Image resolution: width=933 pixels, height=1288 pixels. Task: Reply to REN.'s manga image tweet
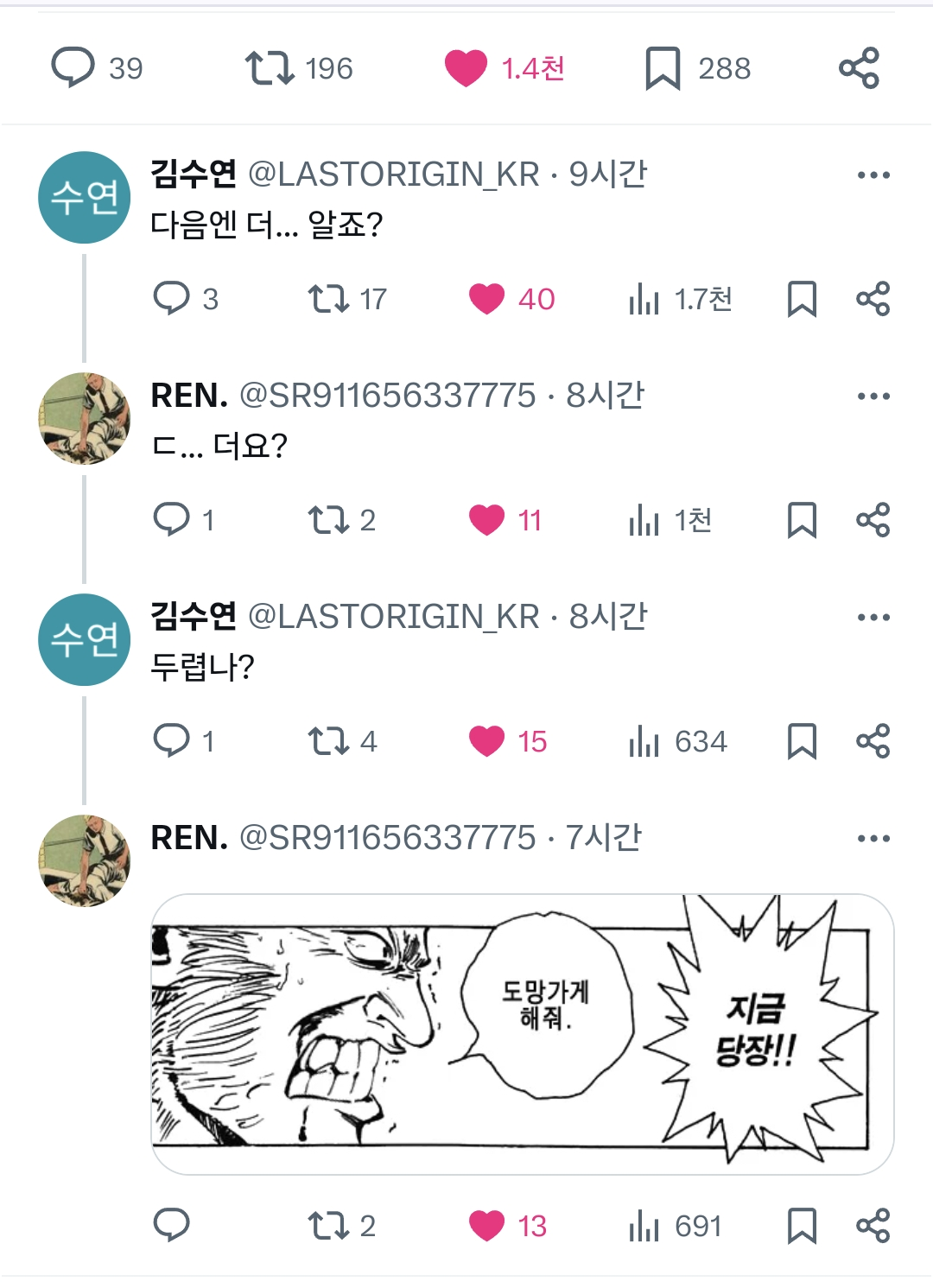coord(171,1225)
